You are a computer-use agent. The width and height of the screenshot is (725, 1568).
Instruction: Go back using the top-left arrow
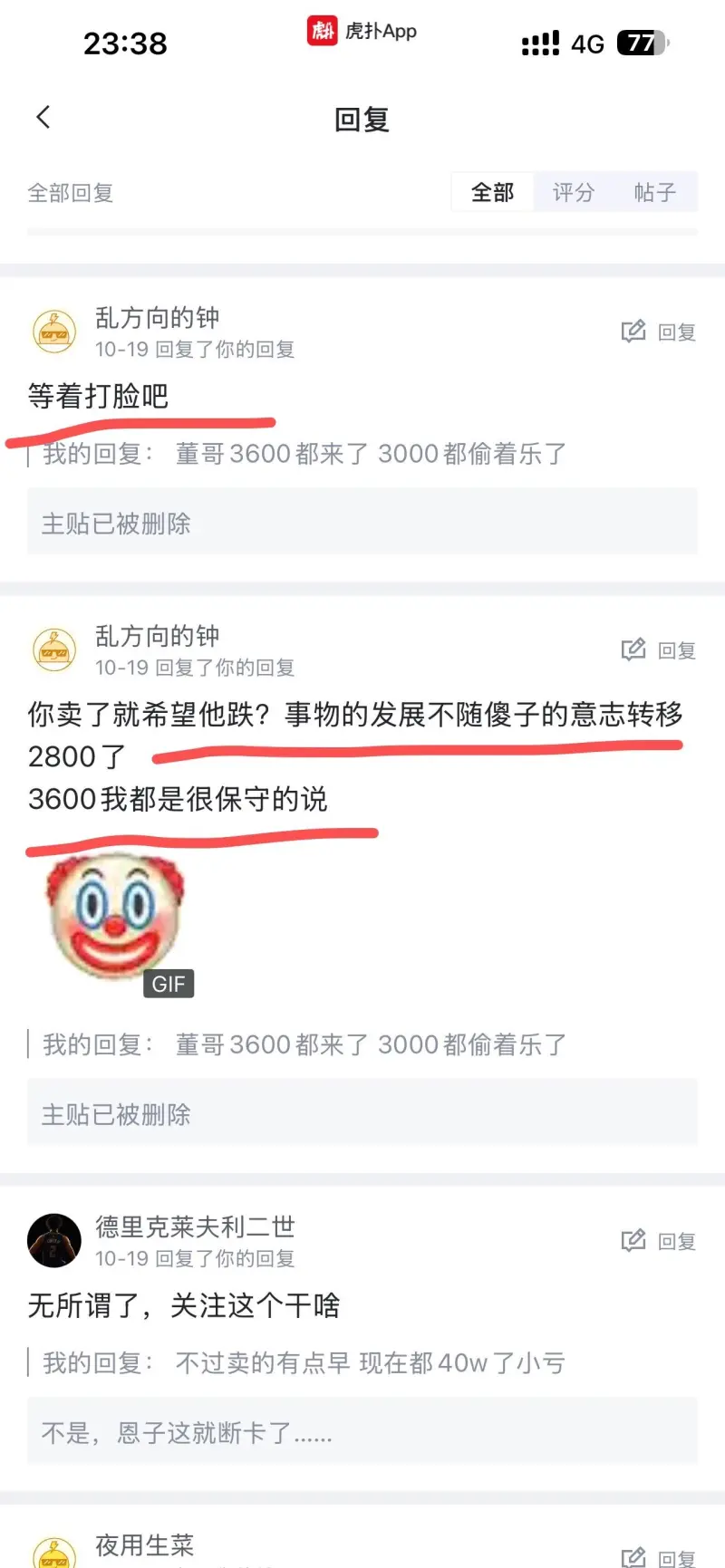(x=43, y=117)
